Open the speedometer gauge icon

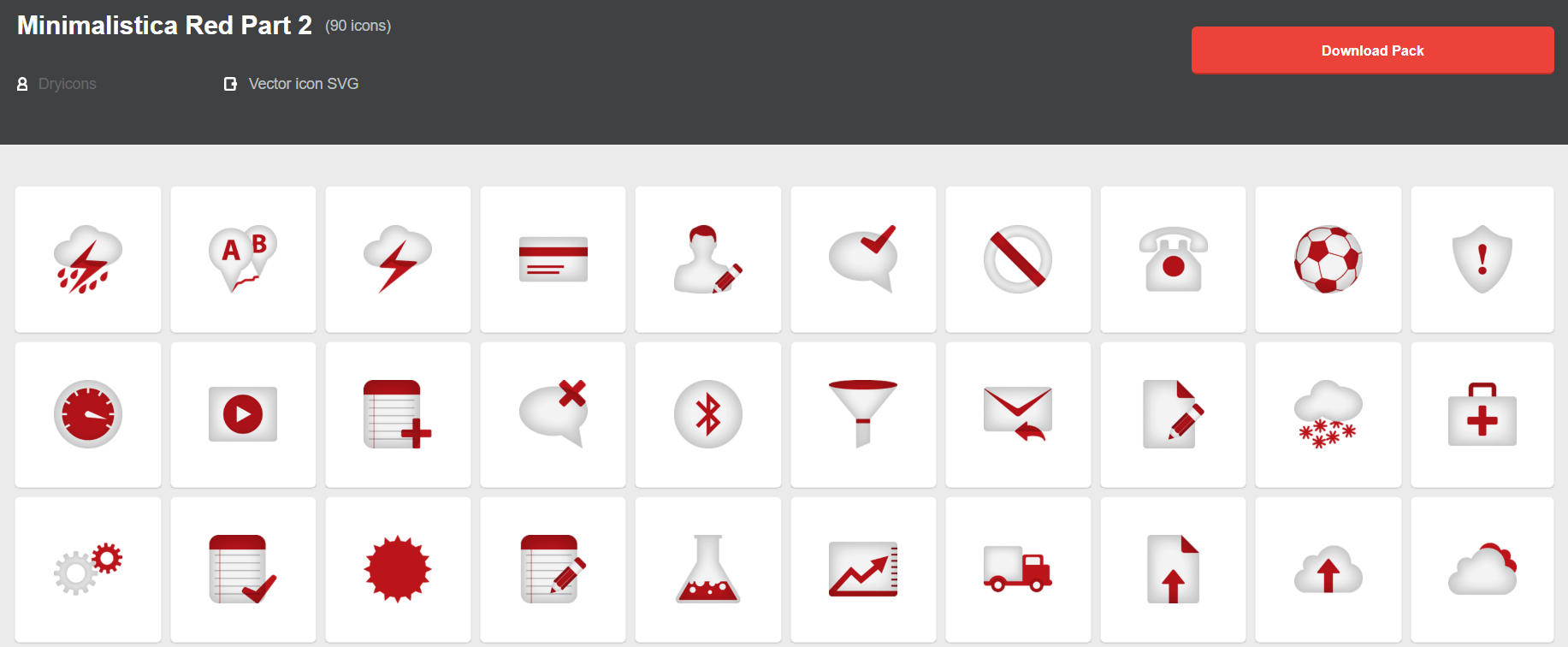(x=88, y=414)
